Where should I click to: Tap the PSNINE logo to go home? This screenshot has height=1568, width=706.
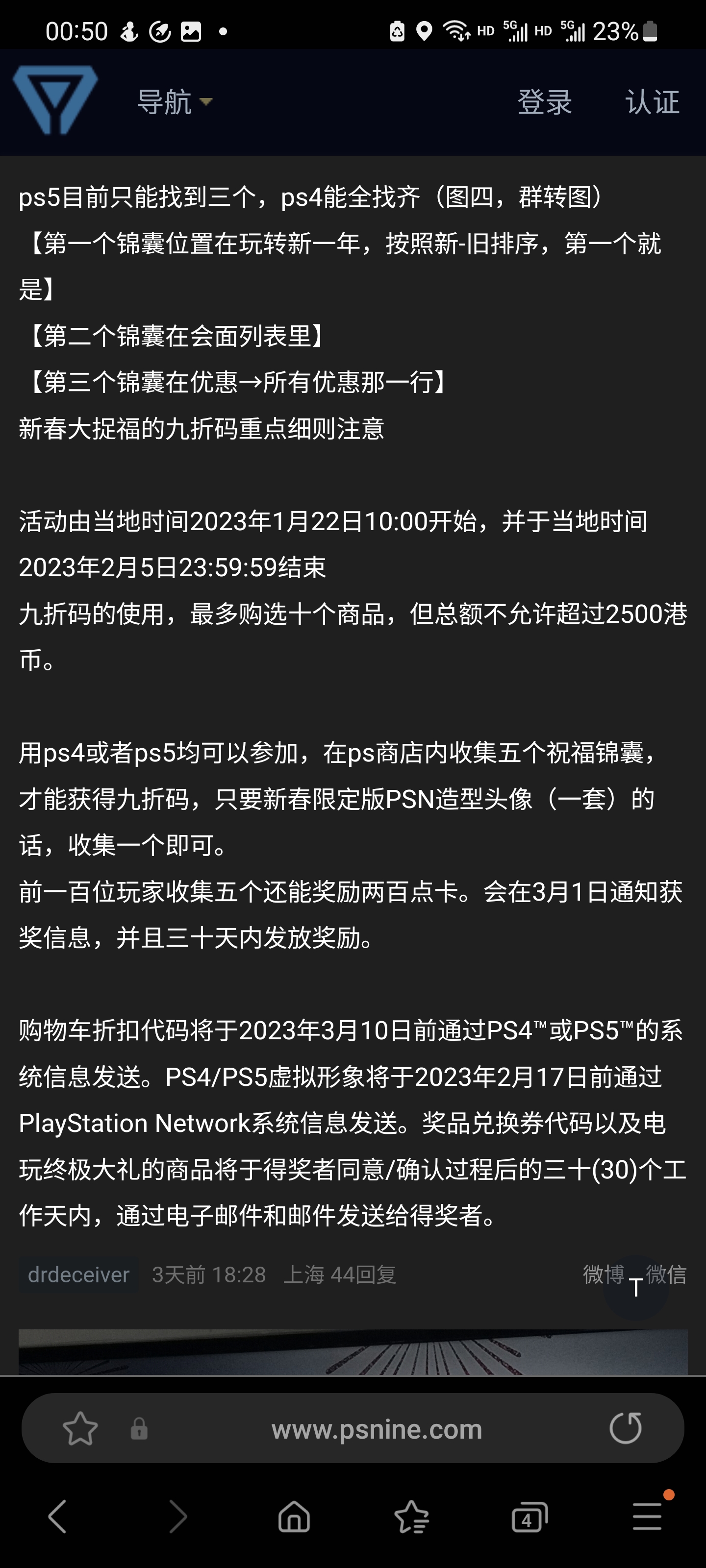point(55,100)
